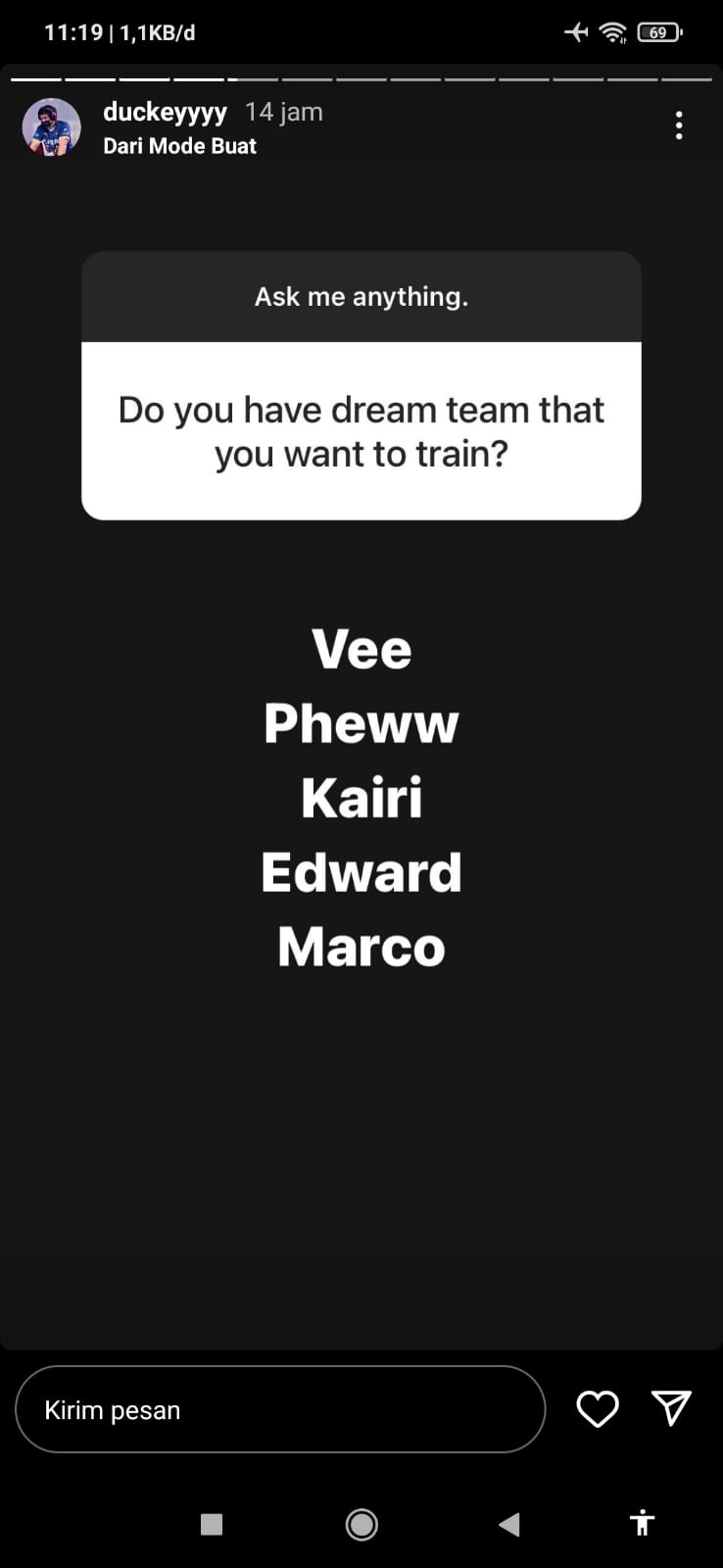
Task: Tap the Kirim pesan message field
Action: (x=279, y=1409)
